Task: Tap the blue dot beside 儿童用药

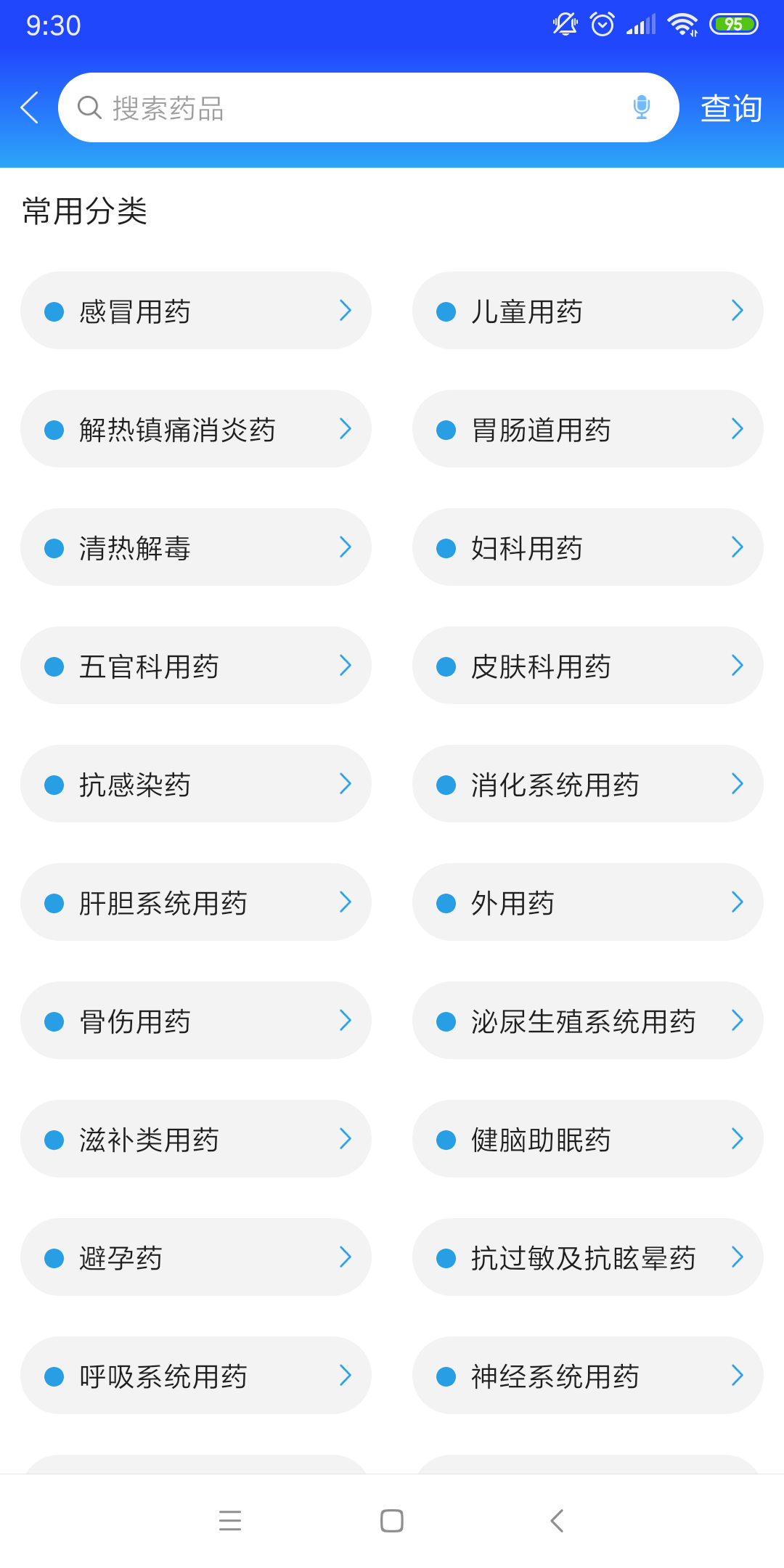Action: [446, 311]
